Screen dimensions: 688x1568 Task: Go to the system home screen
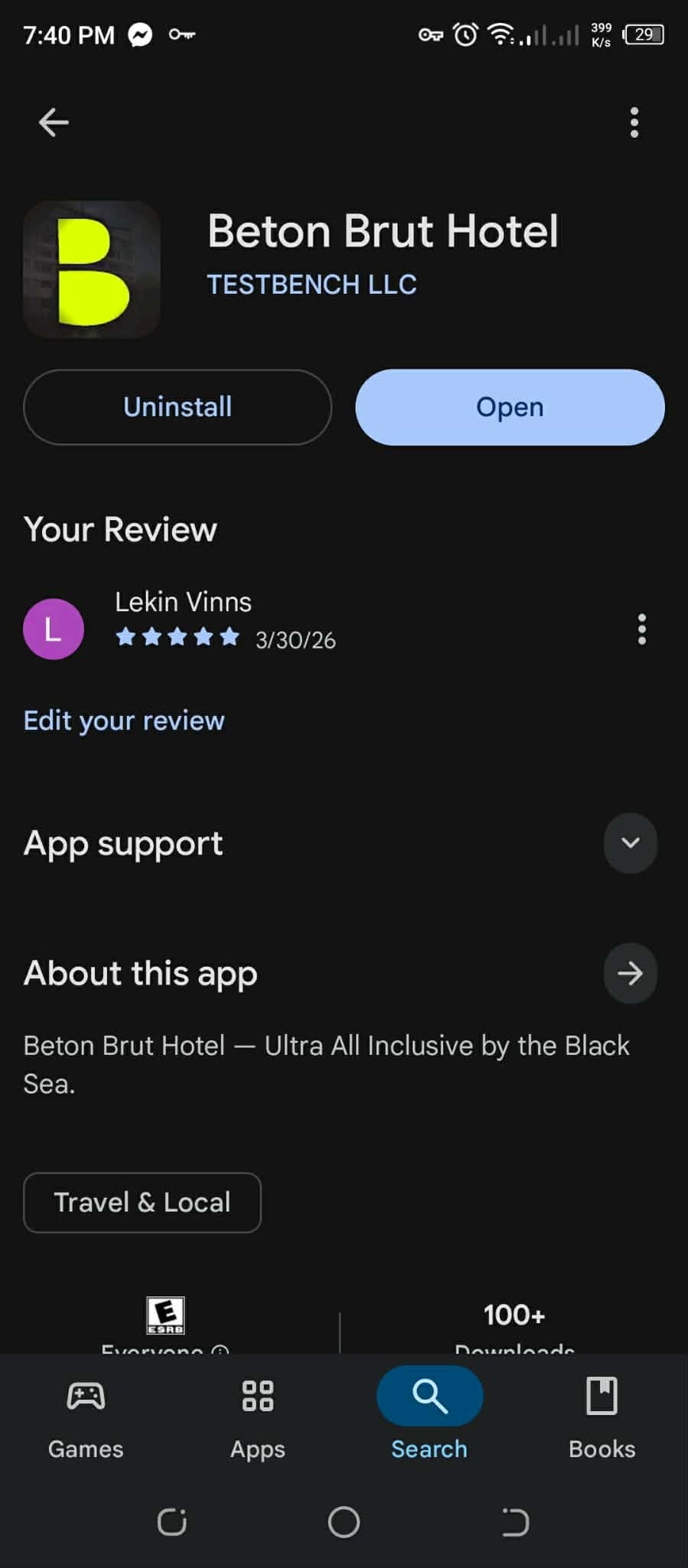(344, 1522)
